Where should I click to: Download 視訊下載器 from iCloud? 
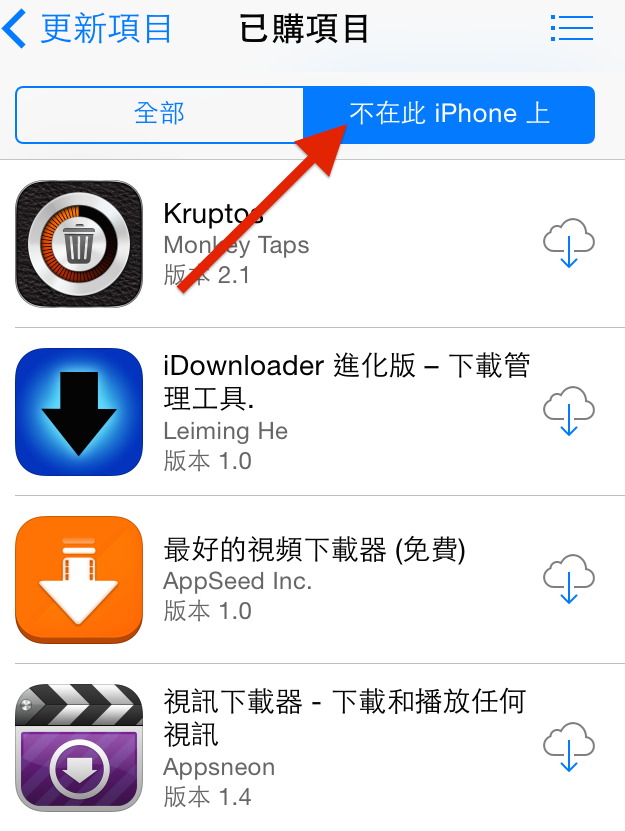click(x=568, y=748)
